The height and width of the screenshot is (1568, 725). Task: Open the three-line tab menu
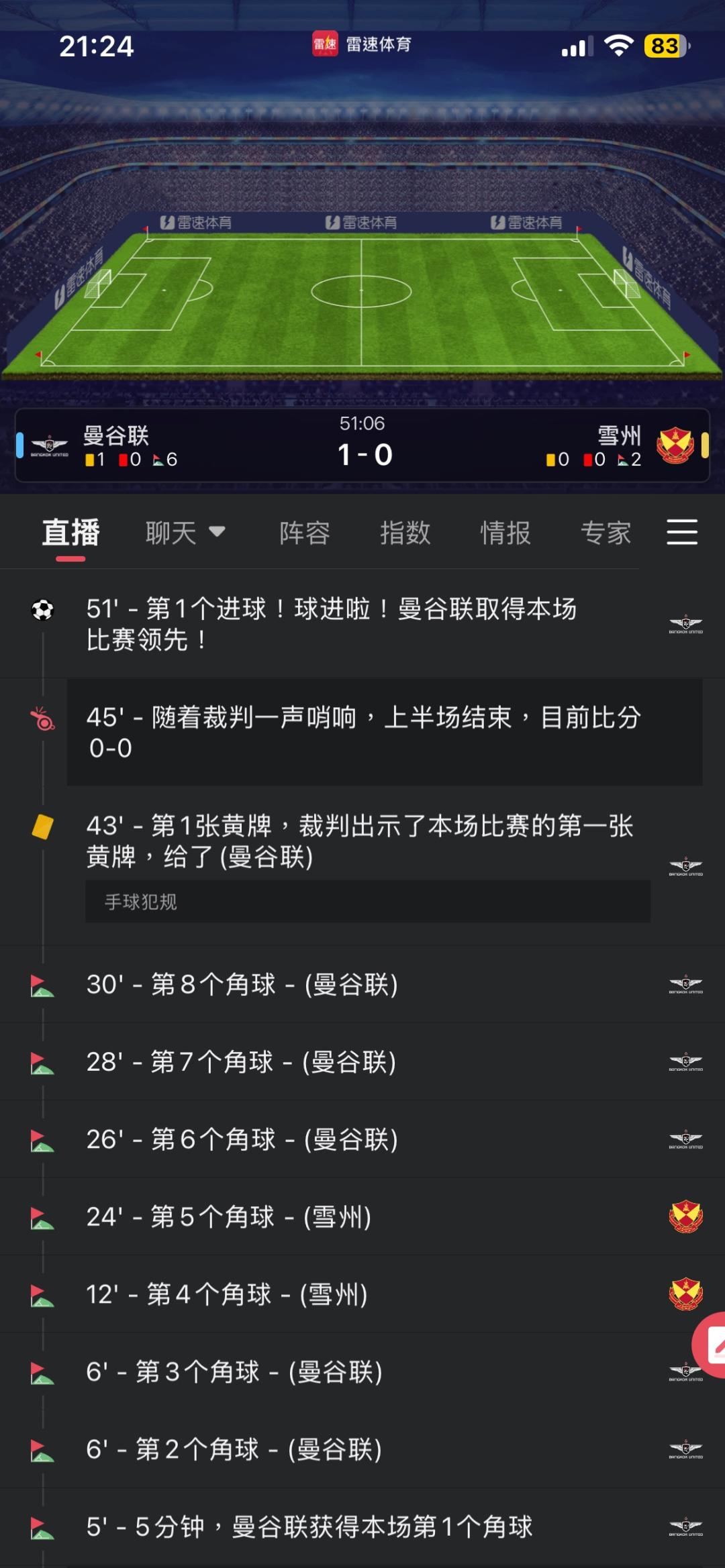[682, 532]
